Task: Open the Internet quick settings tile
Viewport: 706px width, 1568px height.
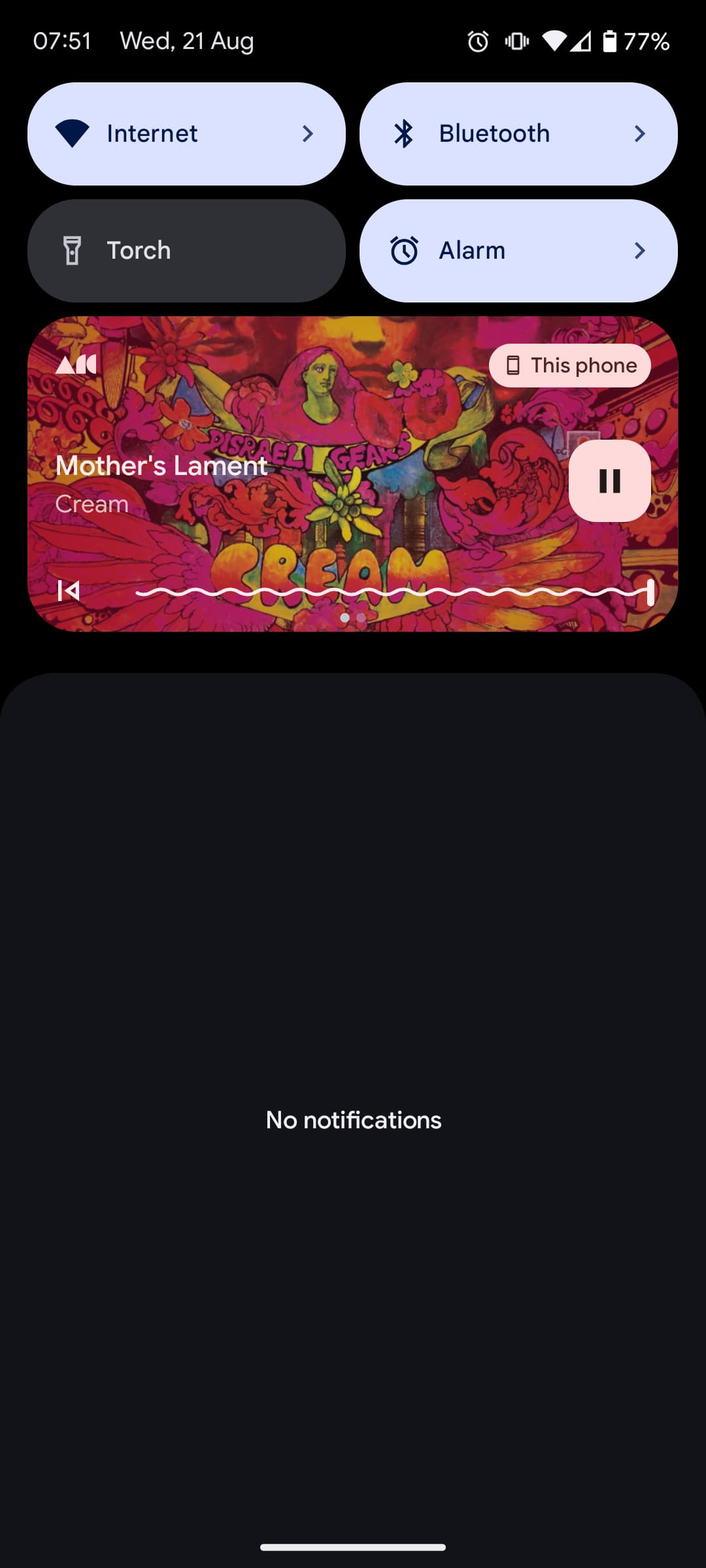Action: (x=186, y=134)
